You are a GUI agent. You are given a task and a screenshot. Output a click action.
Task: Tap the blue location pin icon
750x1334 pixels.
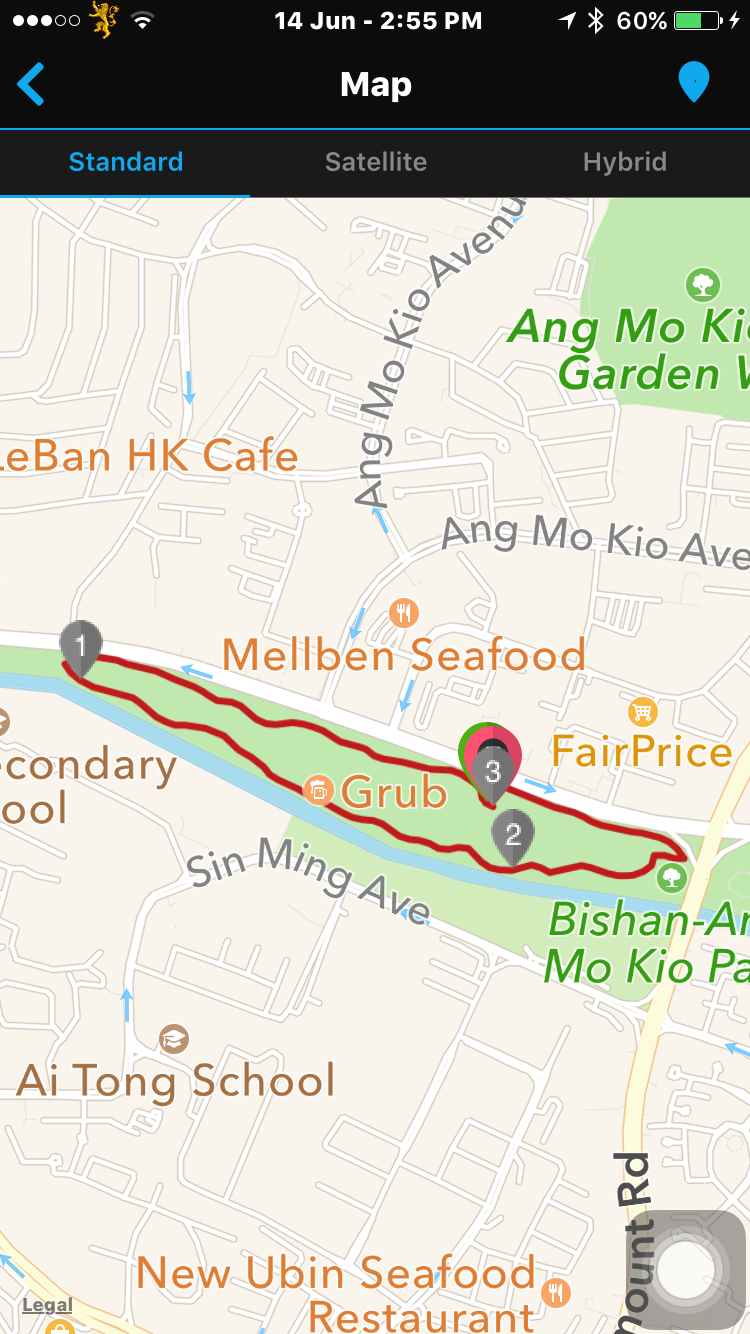point(693,83)
